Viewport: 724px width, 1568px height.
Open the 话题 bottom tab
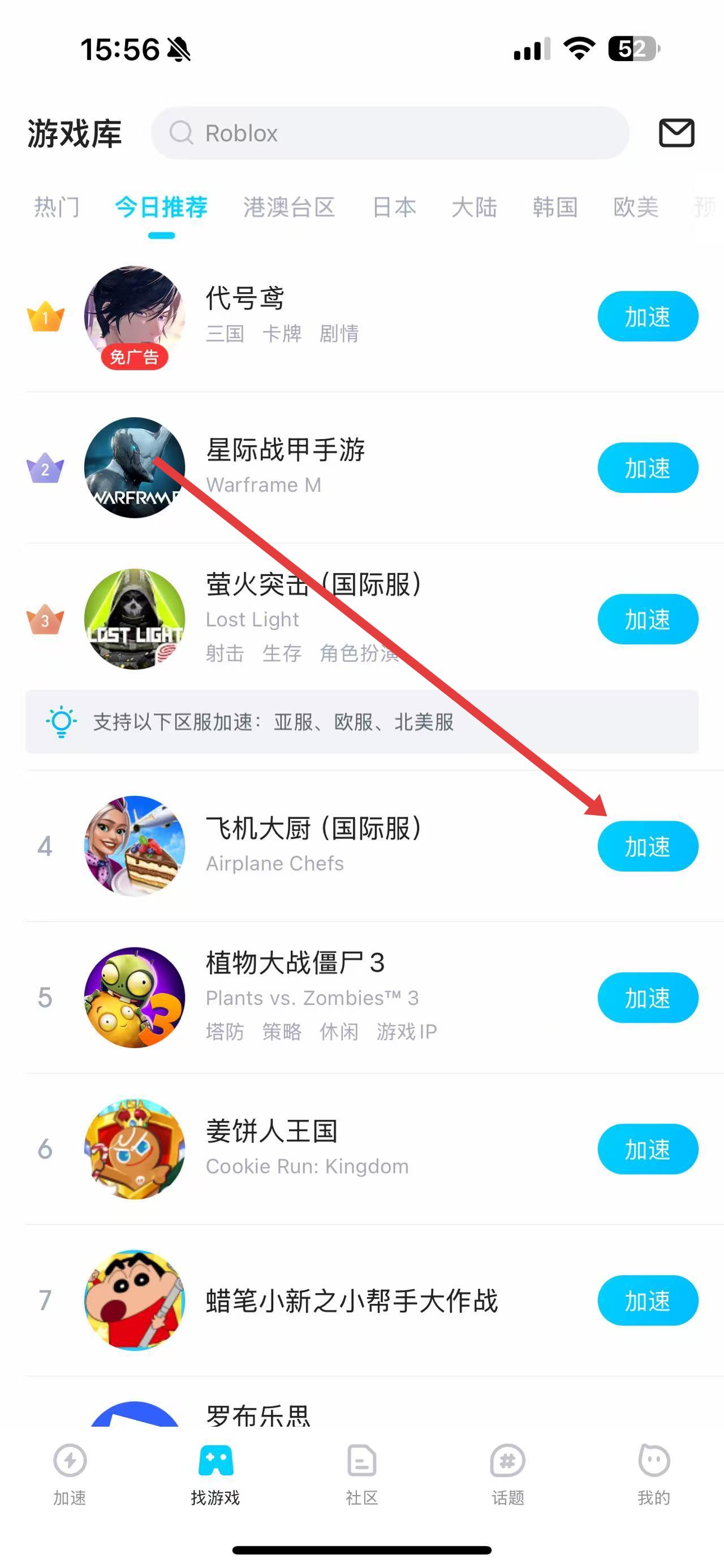coord(508,1472)
